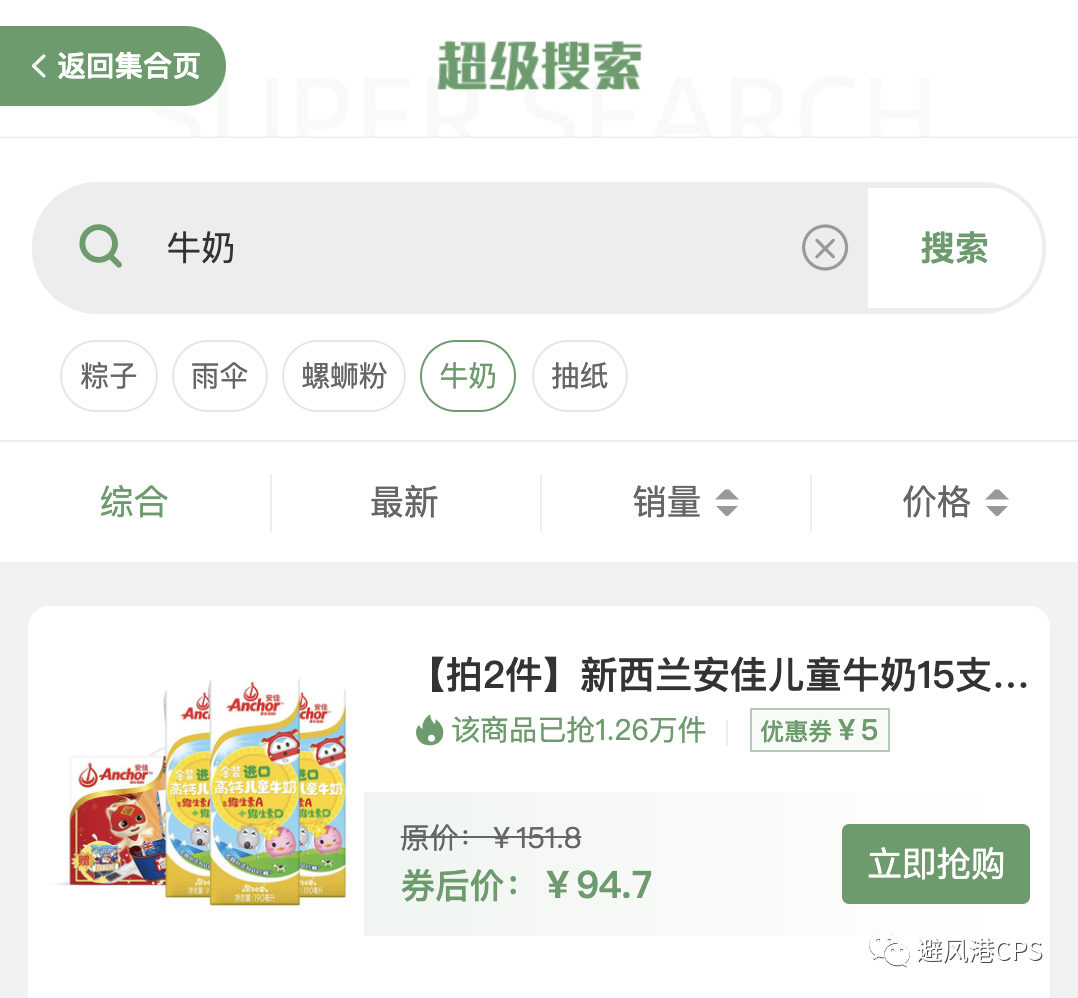The height and width of the screenshot is (998, 1078).
Task: Clear the search text
Action: coord(825,247)
